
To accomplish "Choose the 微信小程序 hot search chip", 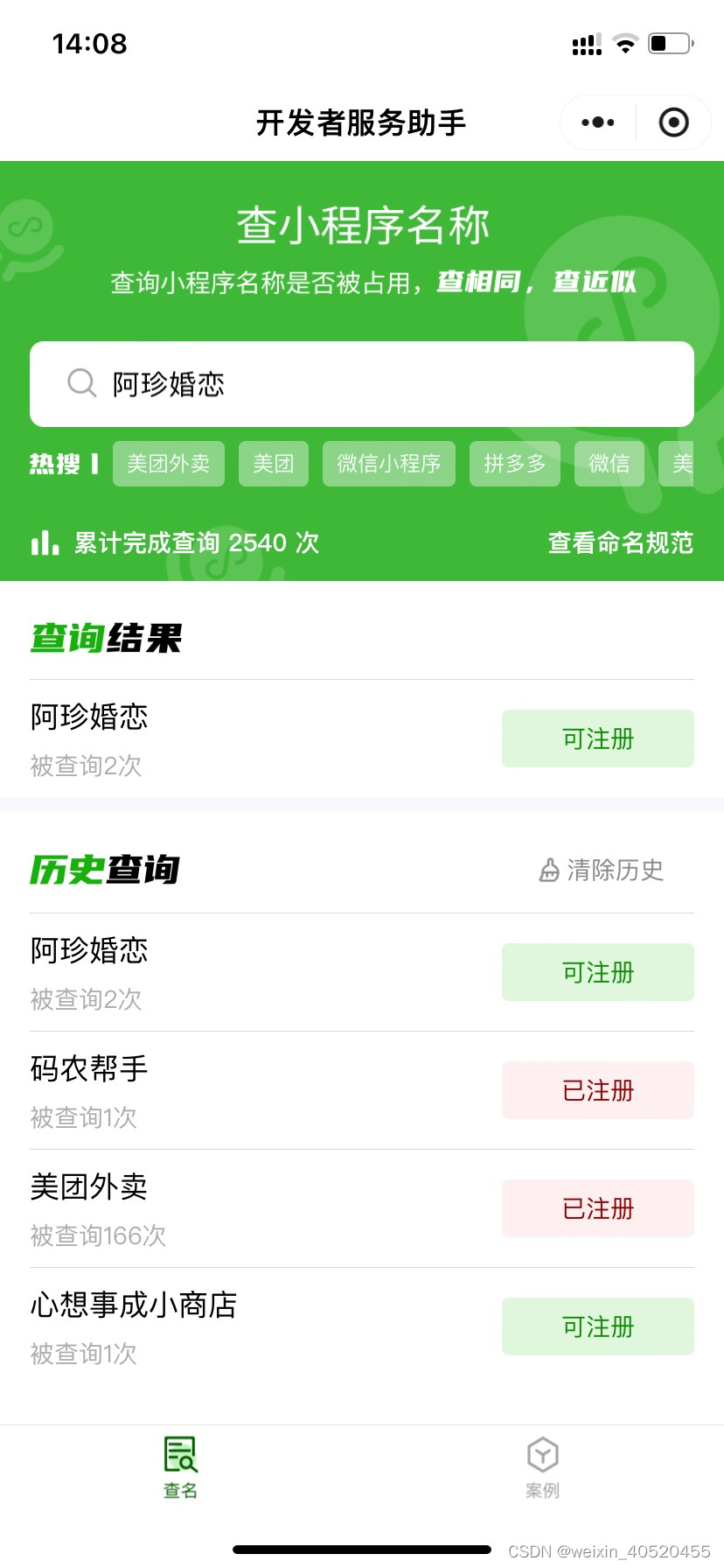I will click(389, 464).
